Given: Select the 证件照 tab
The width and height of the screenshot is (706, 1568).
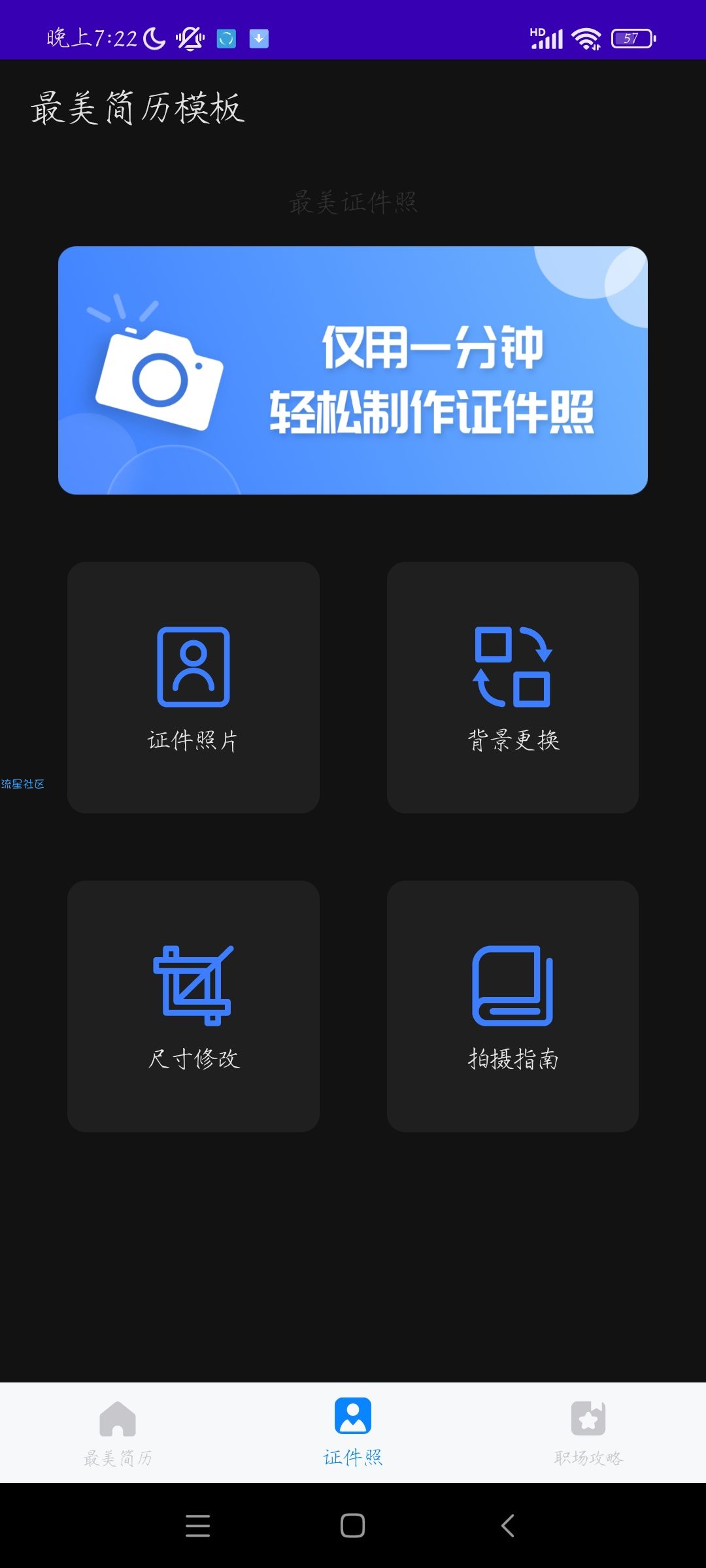Looking at the screenshot, I should pyautogui.click(x=353, y=1432).
